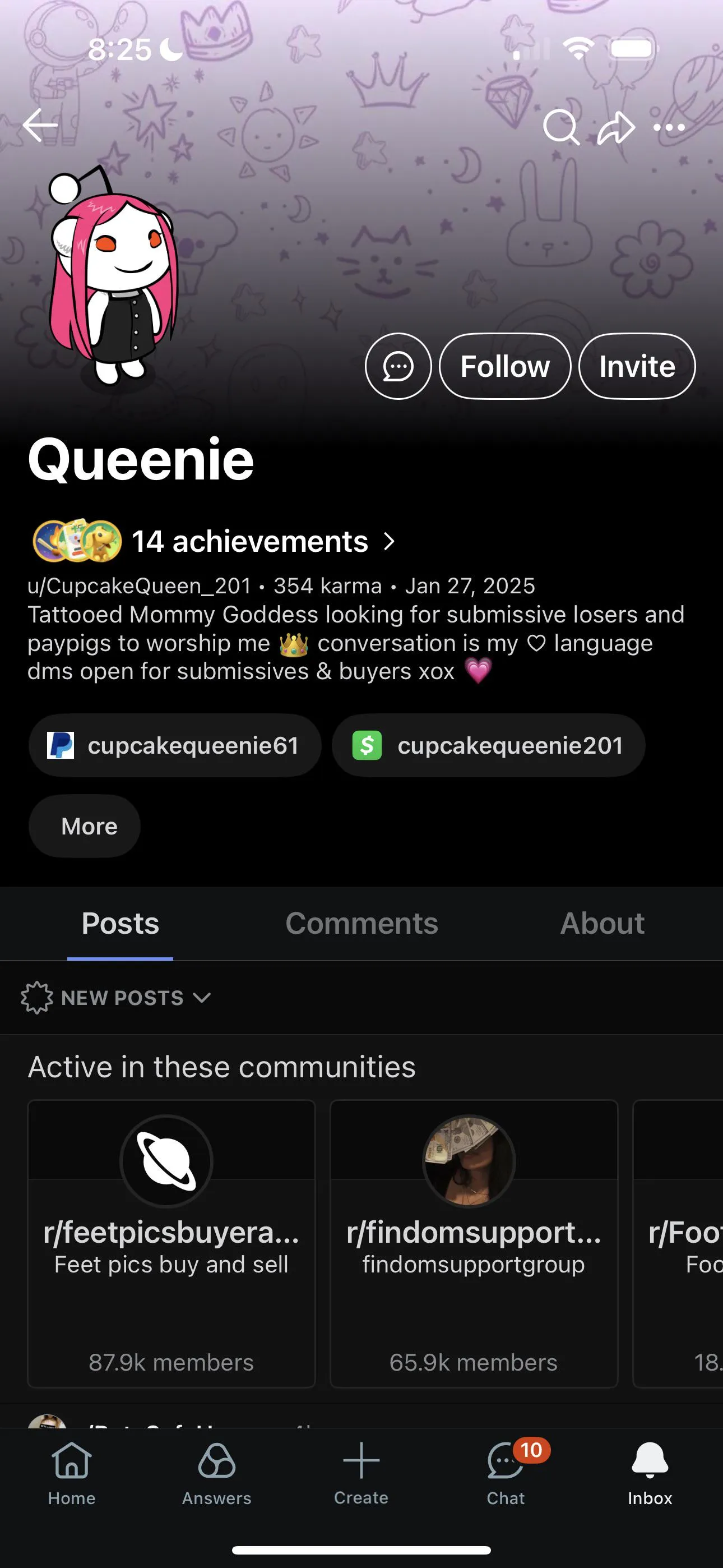
Task: Switch to the Comments tab
Action: (x=361, y=923)
